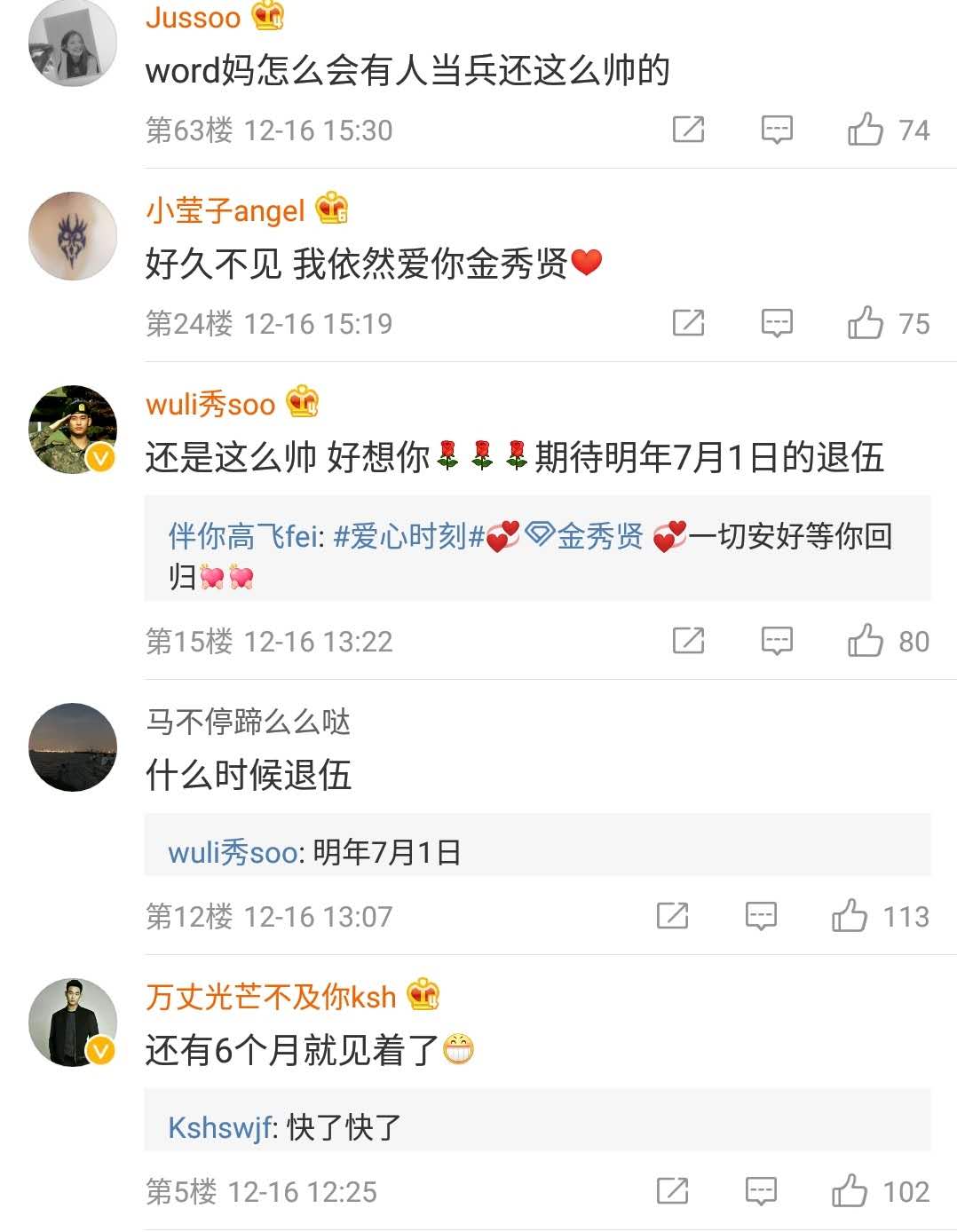Click the forward icon on wuli秀soo's comment

pos(688,641)
